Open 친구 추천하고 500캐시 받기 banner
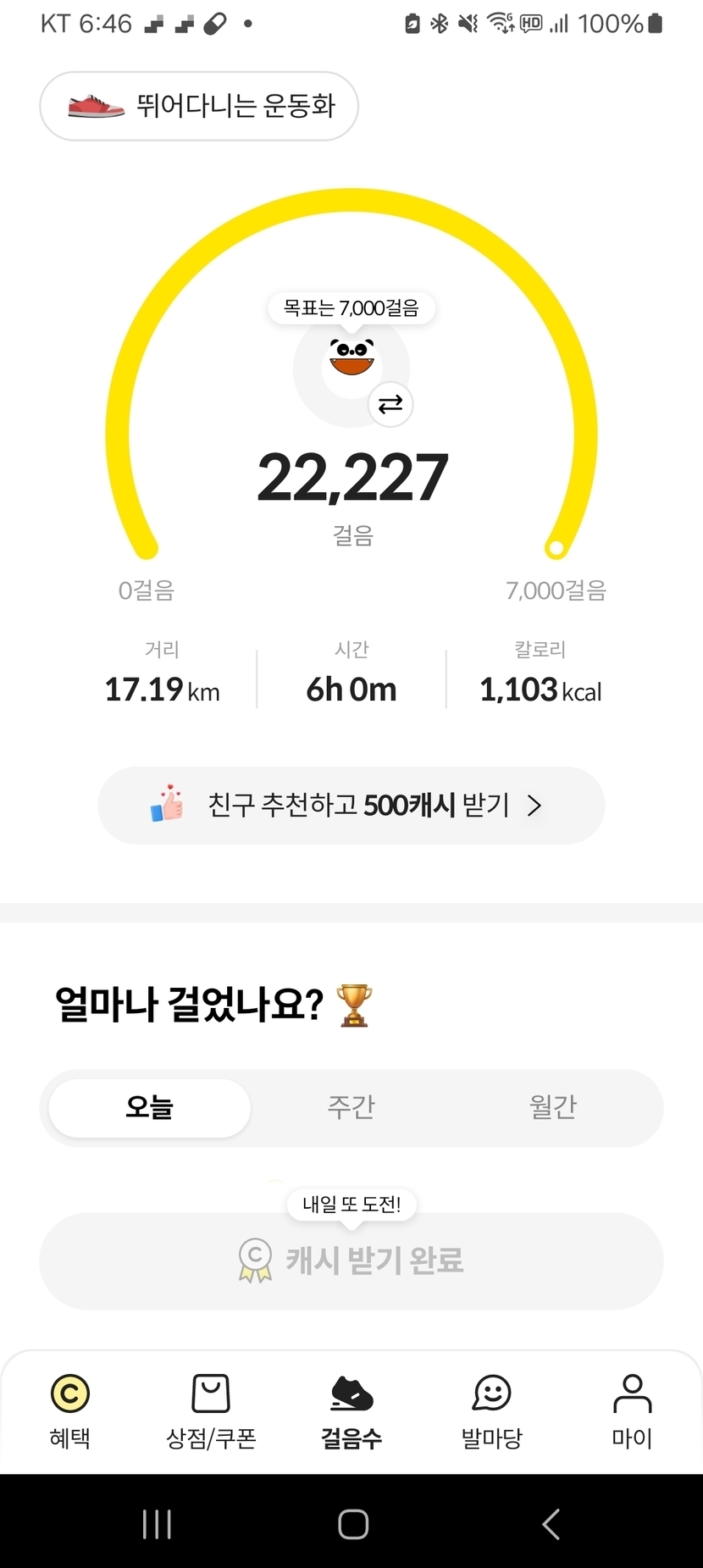The width and height of the screenshot is (703, 1568). 351,806
